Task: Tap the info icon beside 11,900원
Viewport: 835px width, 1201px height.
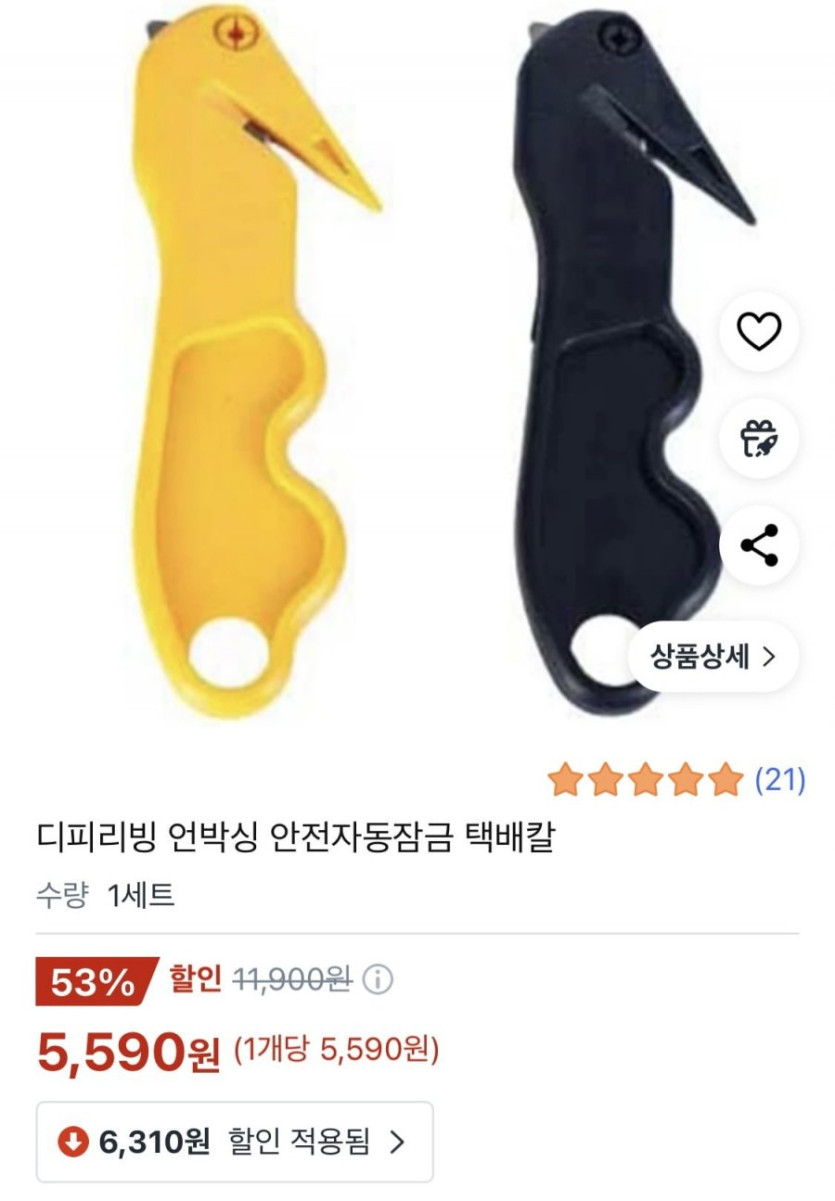Action: pyautogui.click(x=377, y=979)
